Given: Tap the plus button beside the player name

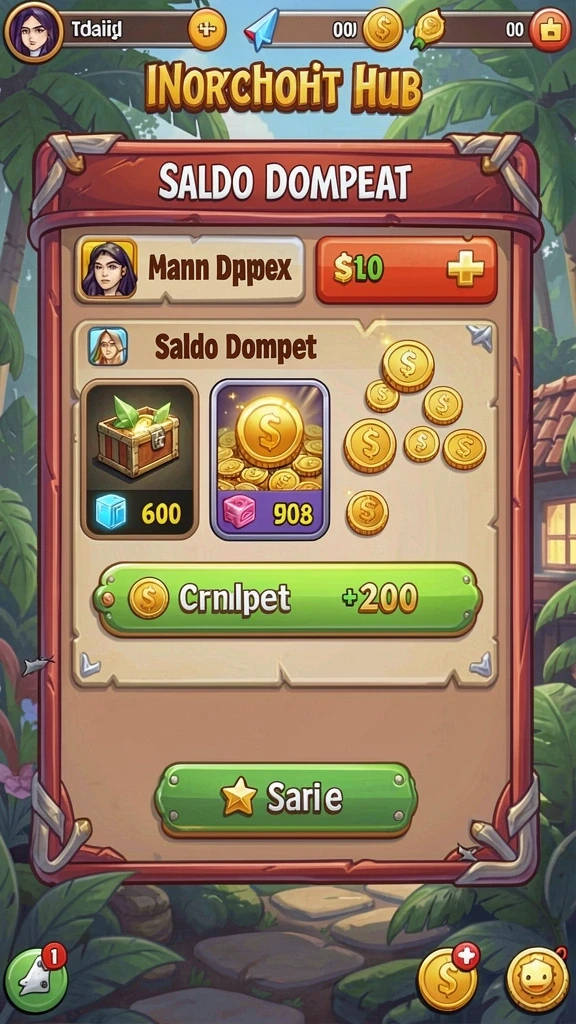Looking at the screenshot, I should point(207,29).
